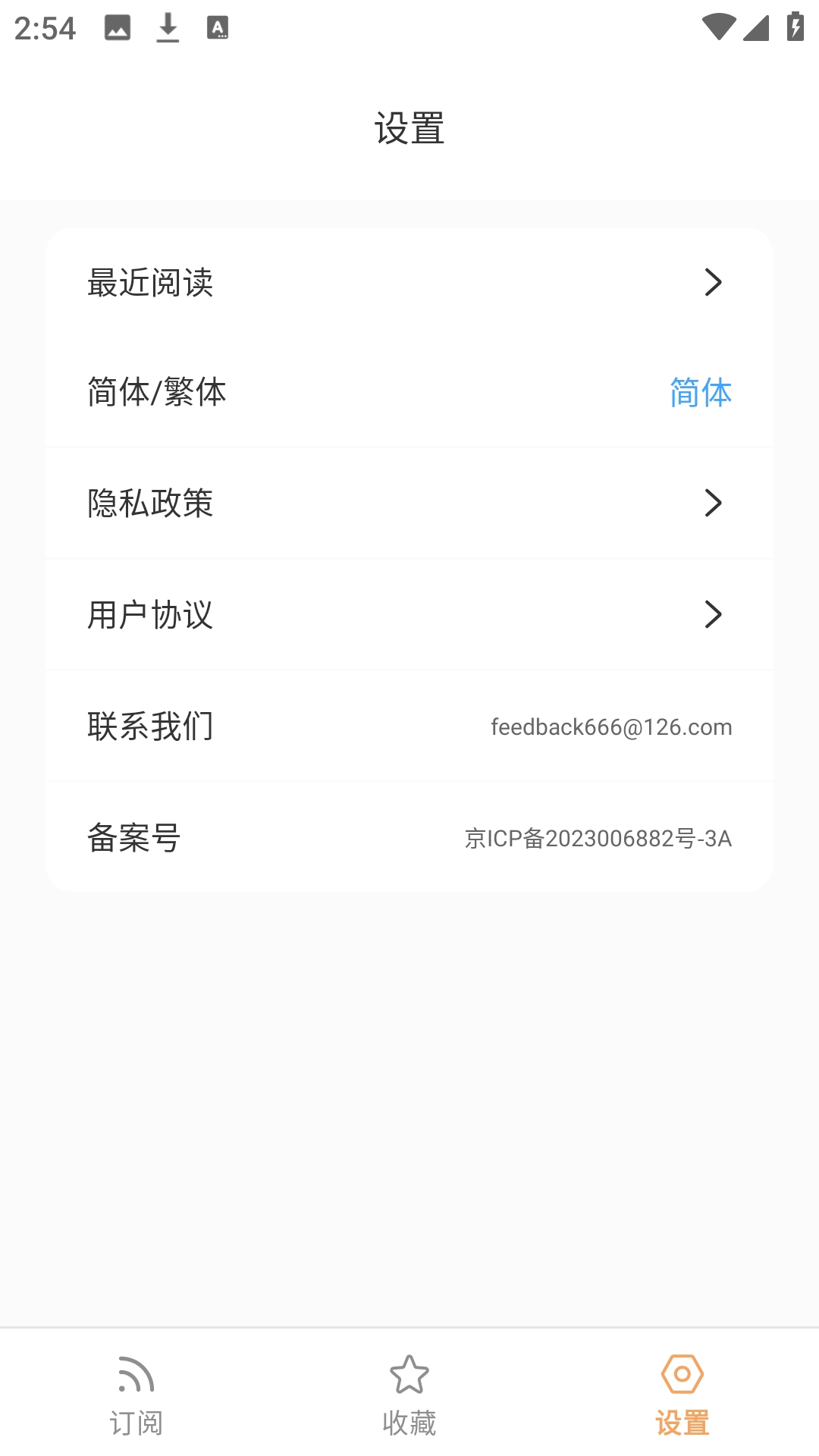This screenshot has height=1456, width=819.
Task: Switch language via 简体/繁体 row
Action: tap(409, 392)
